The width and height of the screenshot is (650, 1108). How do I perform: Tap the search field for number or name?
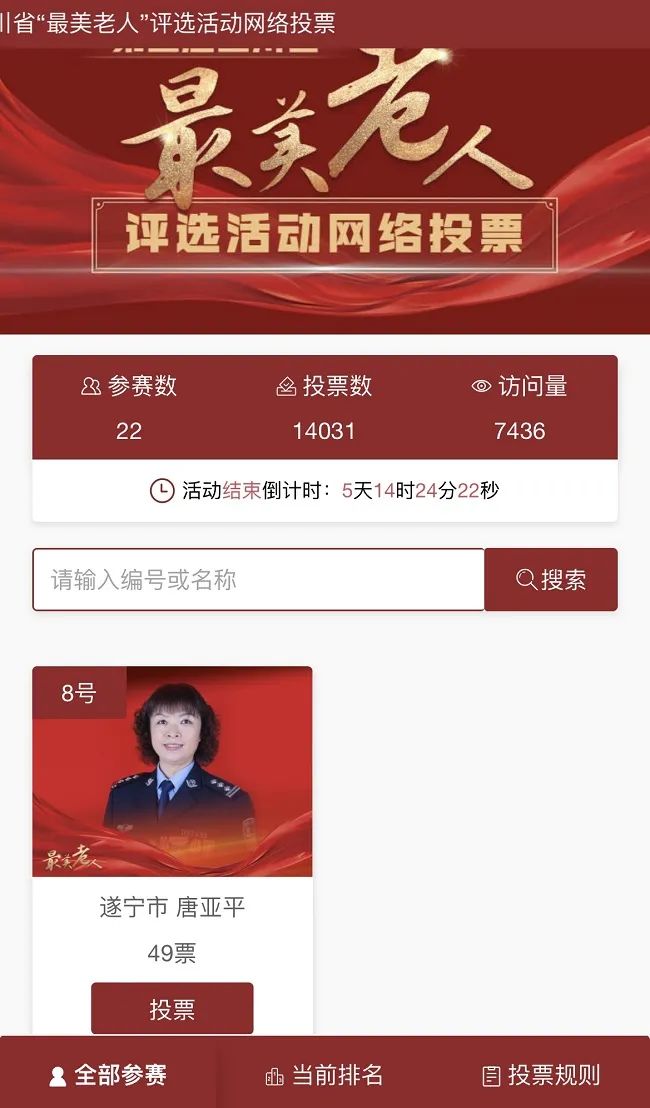[258, 579]
